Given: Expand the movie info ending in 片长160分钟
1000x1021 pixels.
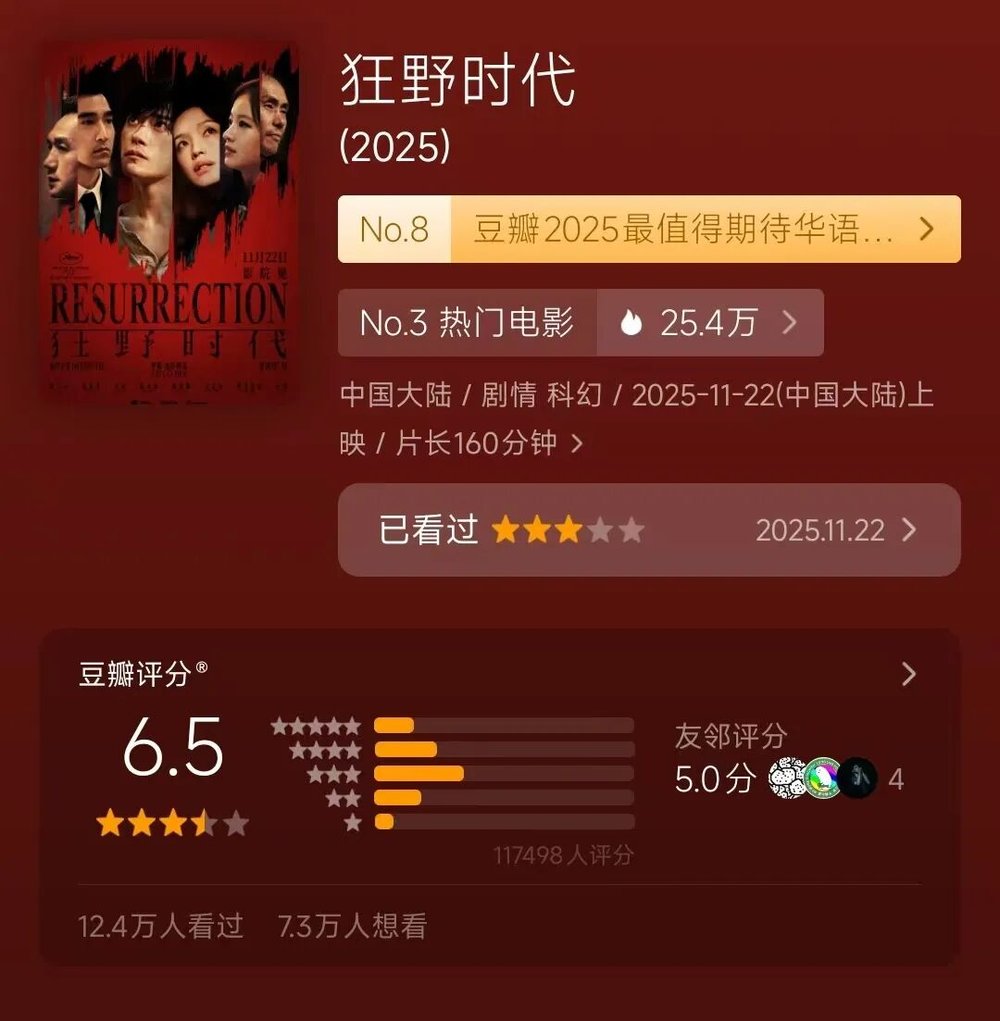Looking at the screenshot, I should [x=576, y=443].
